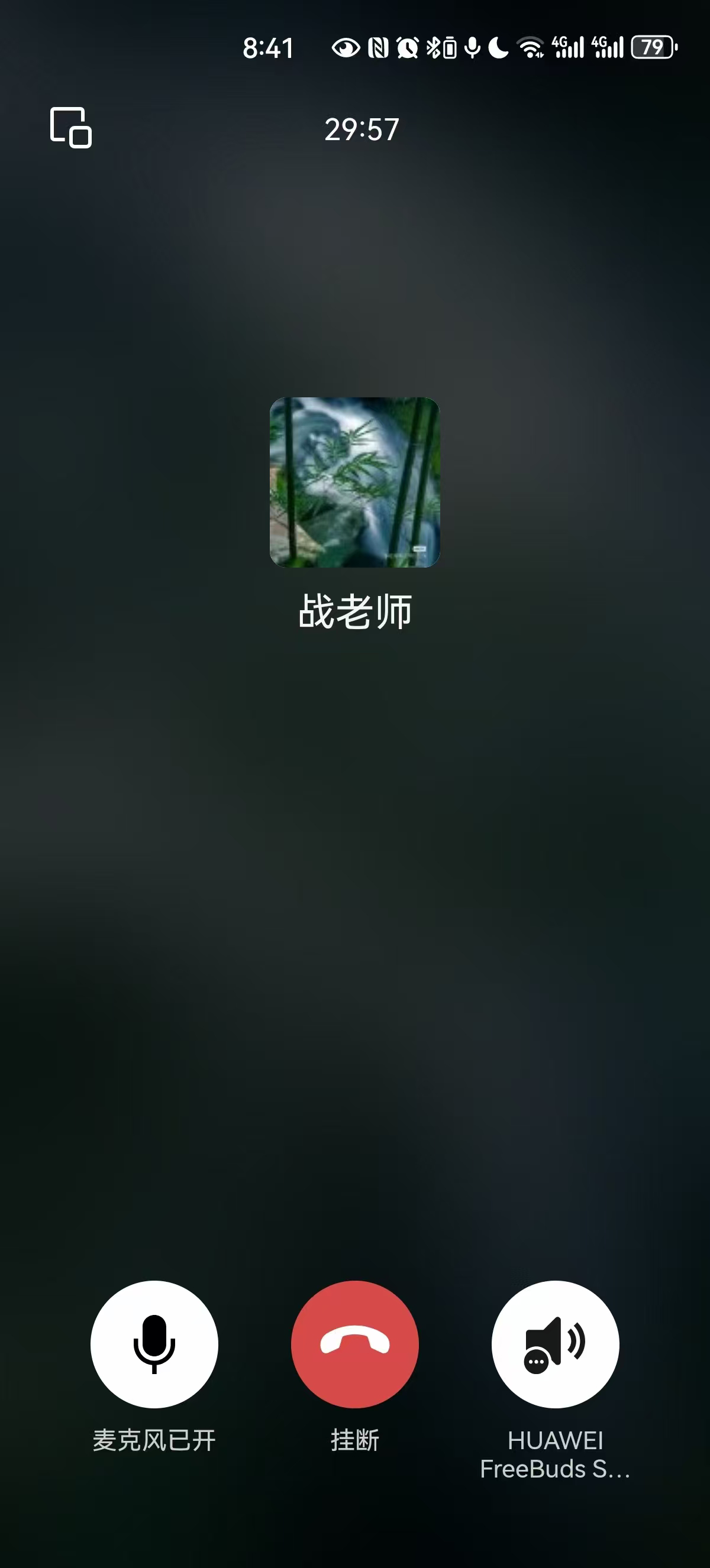Change audio output from HUAWEI FreeBuds
The image size is (710, 1568).
tap(555, 1344)
